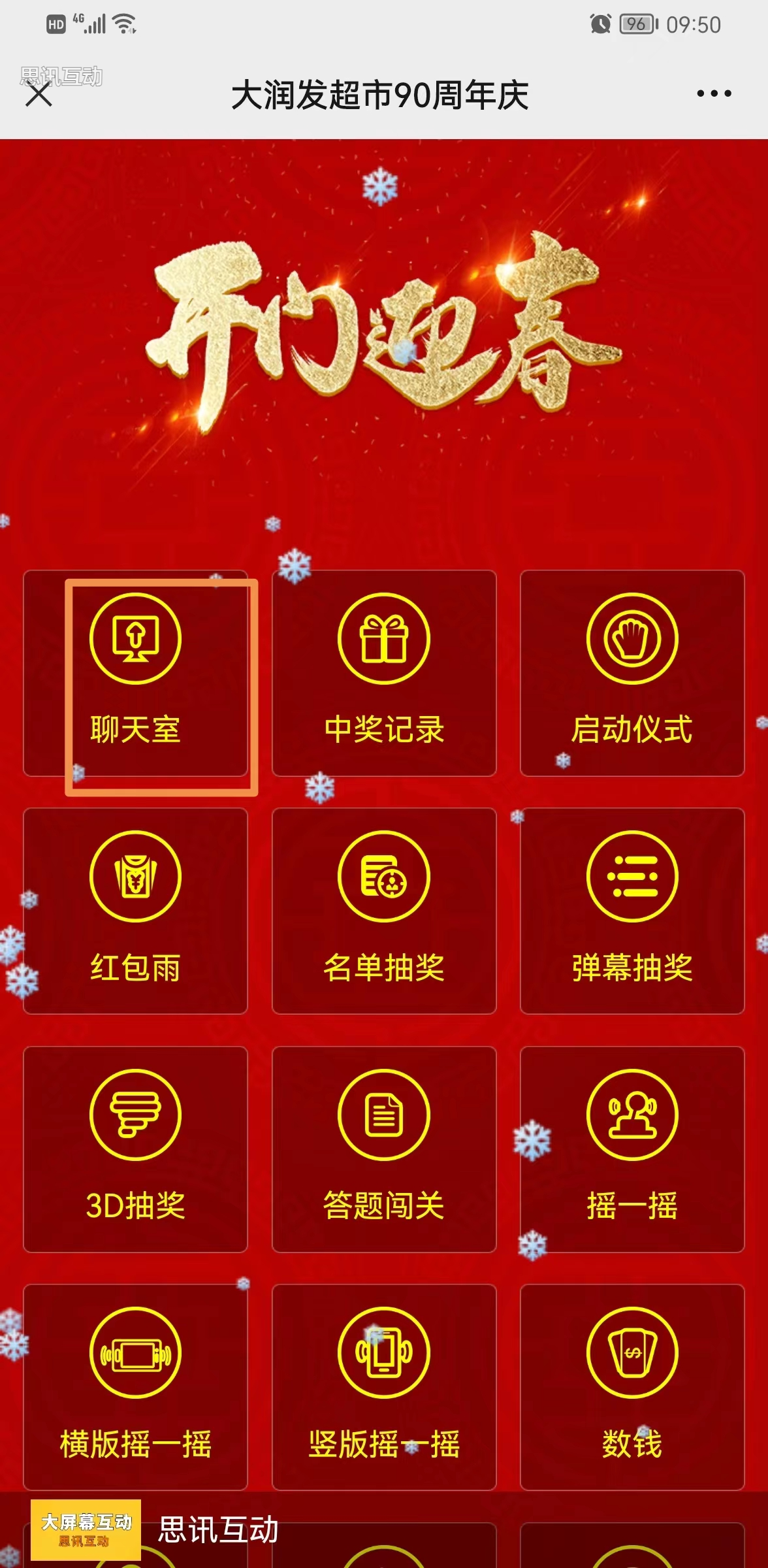Open 弹幕抽奖 barrage lottery
The width and height of the screenshot is (768, 1568).
coord(632,911)
